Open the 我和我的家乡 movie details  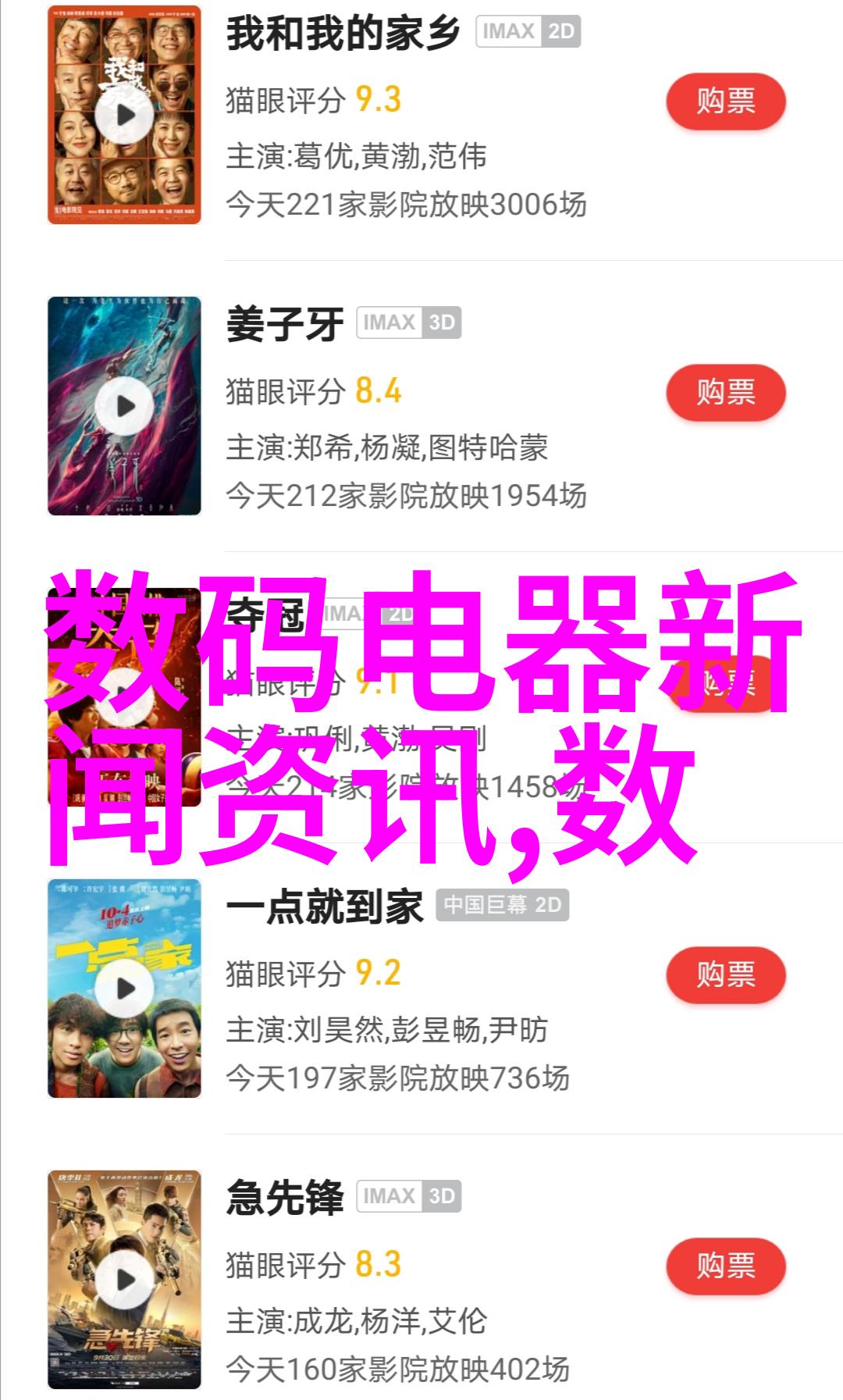pos(343,34)
